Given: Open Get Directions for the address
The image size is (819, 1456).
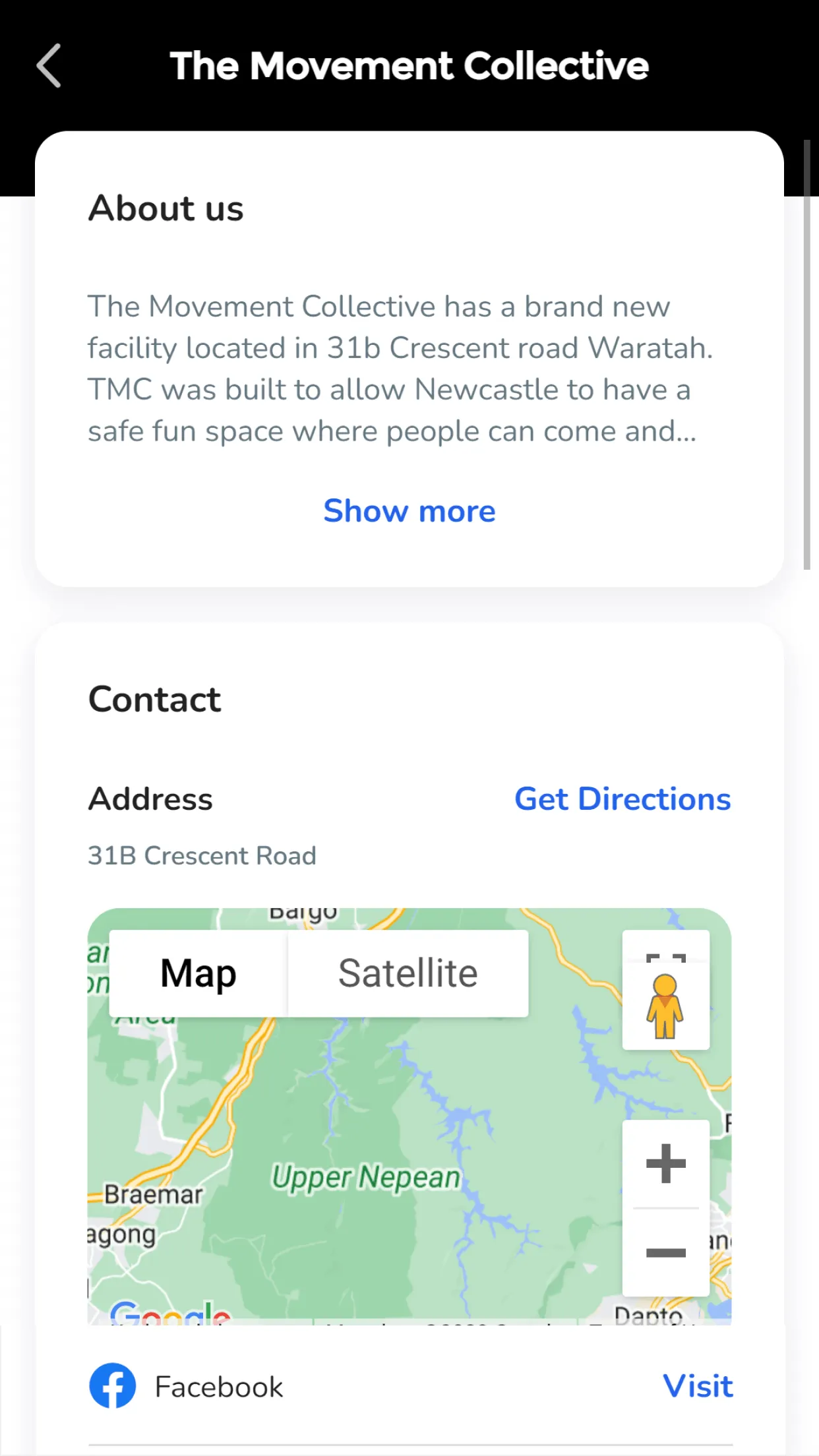Looking at the screenshot, I should 622,799.
